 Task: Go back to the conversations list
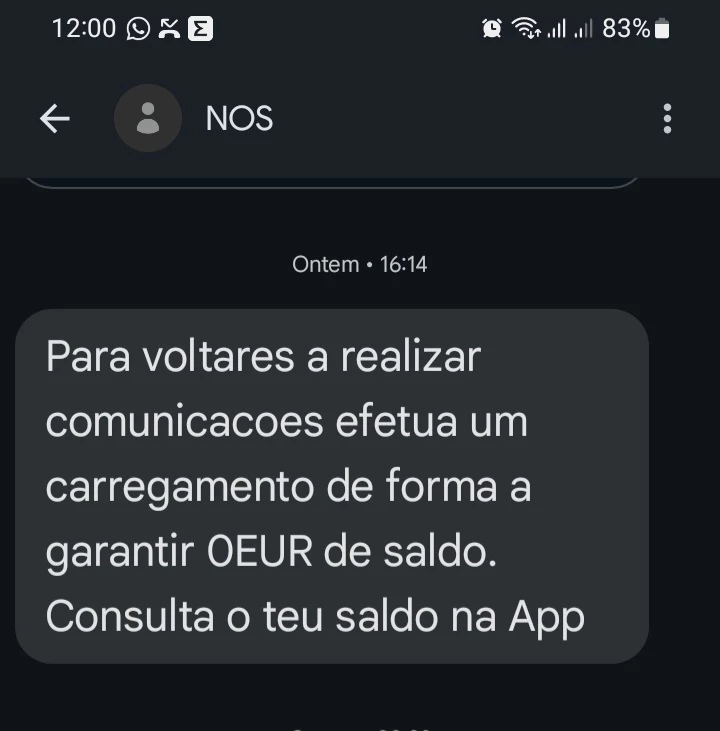click(x=55, y=119)
